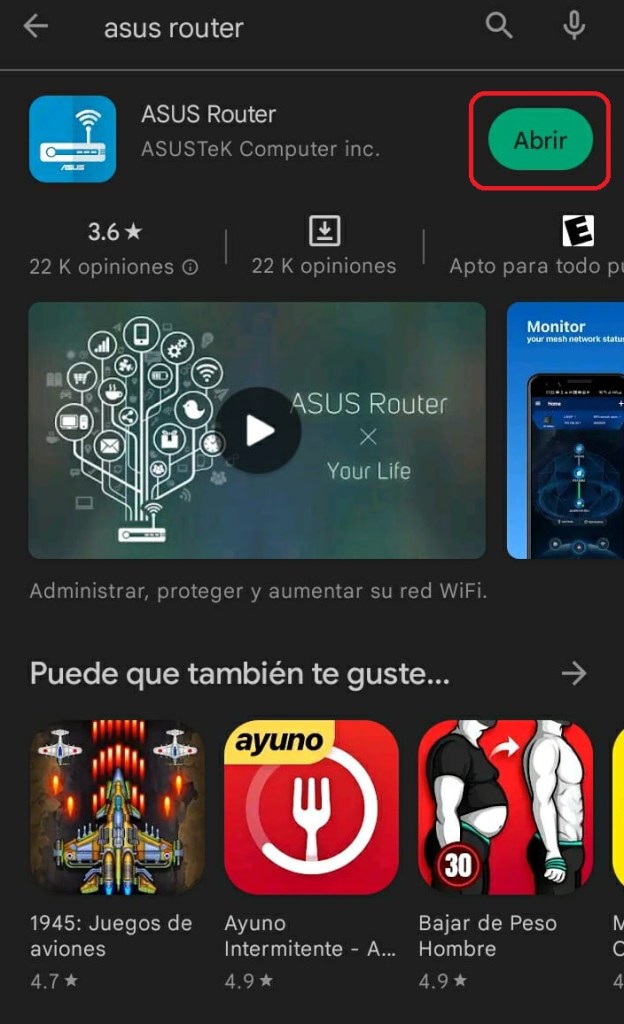Image resolution: width=624 pixels, height=1024 pixels.
Task: Expand 'Puede que también te guste' arrow
Action: 574,673
